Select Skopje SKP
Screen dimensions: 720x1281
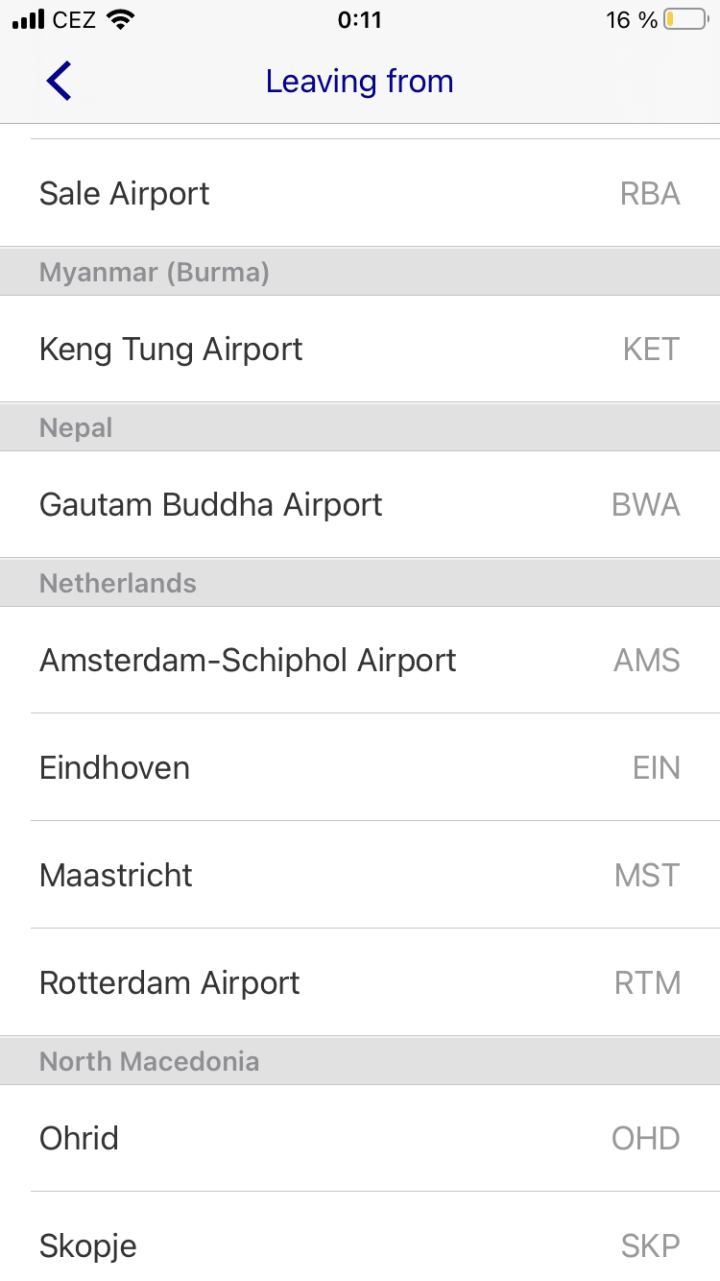(x=360, y=1245)
